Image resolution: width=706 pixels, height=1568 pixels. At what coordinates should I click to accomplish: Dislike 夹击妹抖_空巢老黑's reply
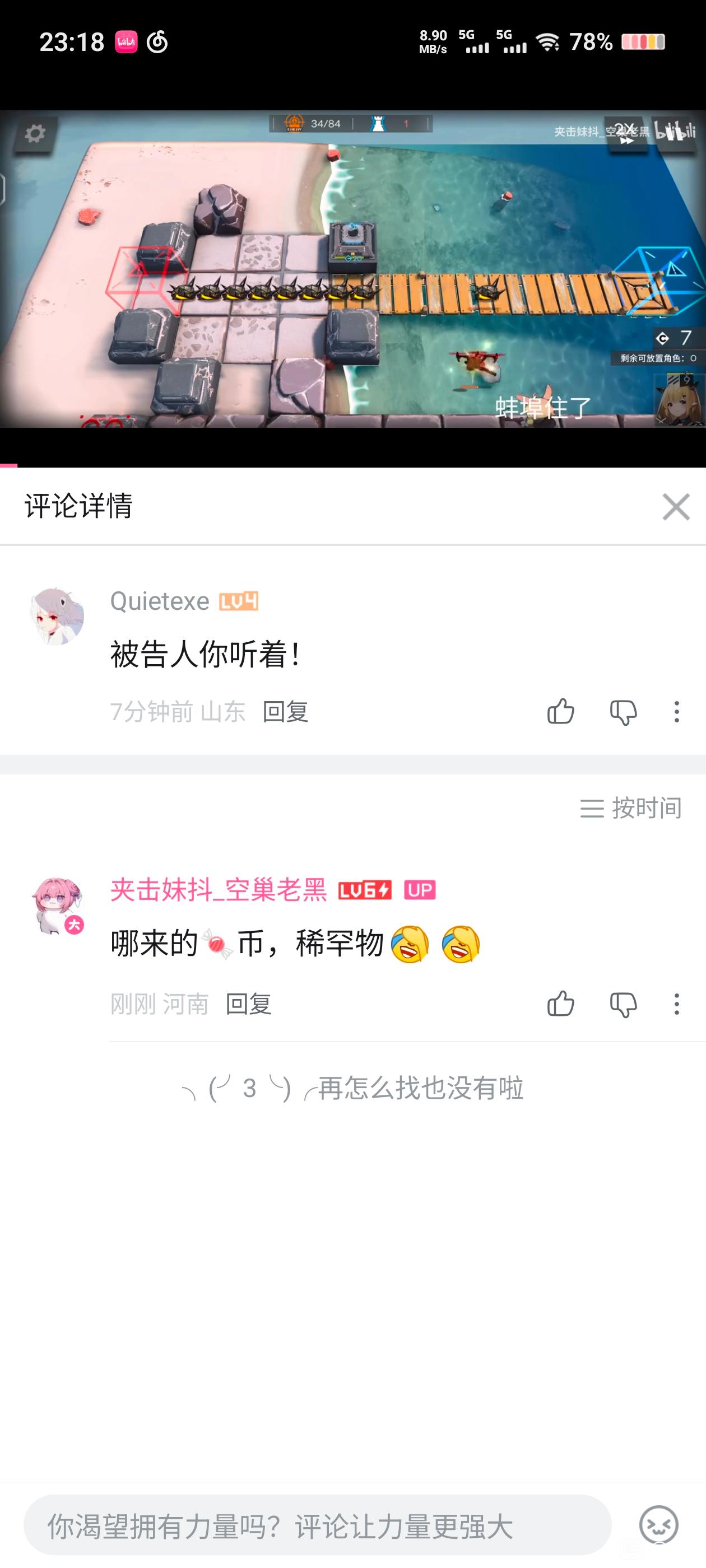[x=623, y=1003]
